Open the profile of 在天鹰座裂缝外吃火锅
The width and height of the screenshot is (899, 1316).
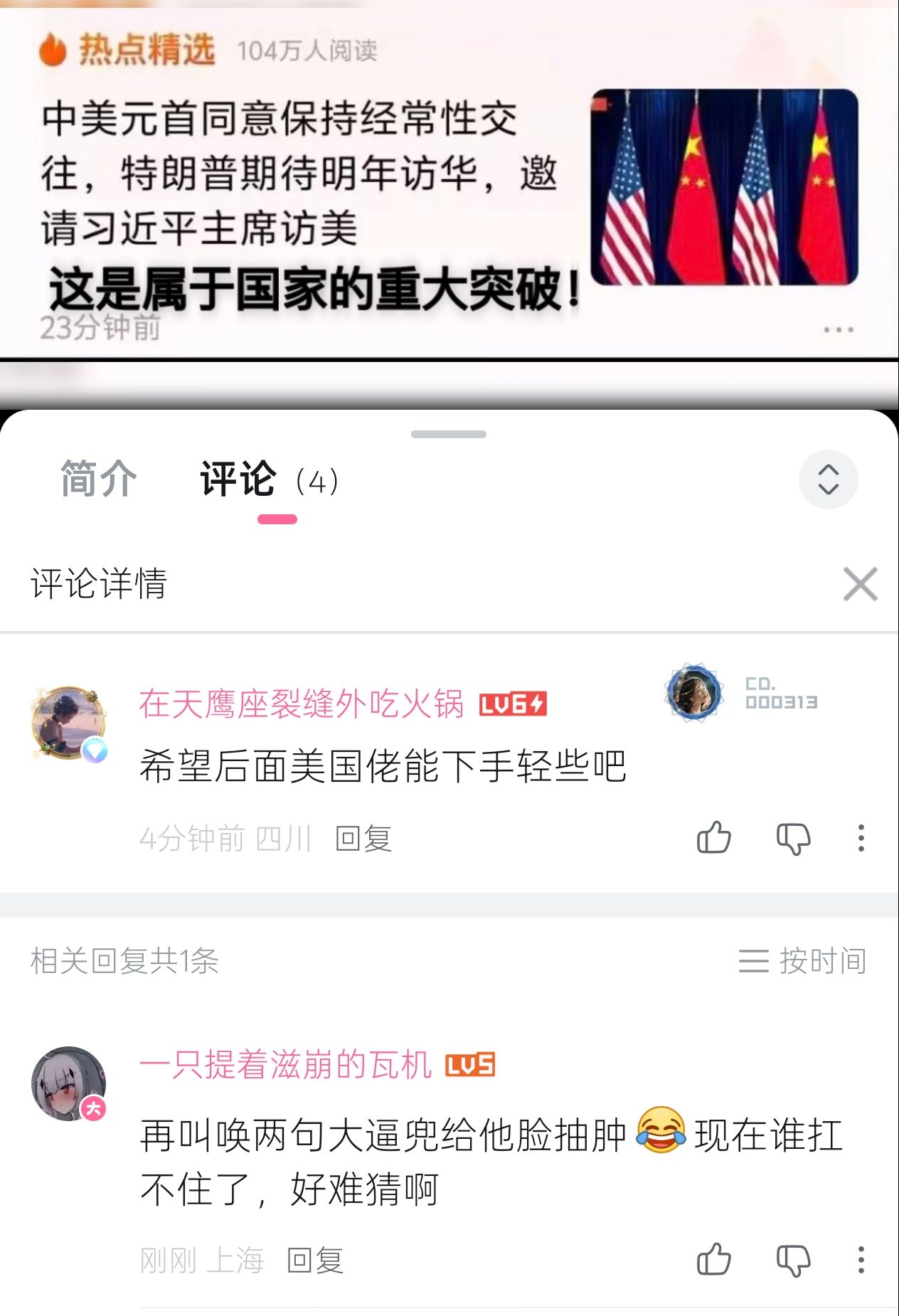tap(301, 704)
